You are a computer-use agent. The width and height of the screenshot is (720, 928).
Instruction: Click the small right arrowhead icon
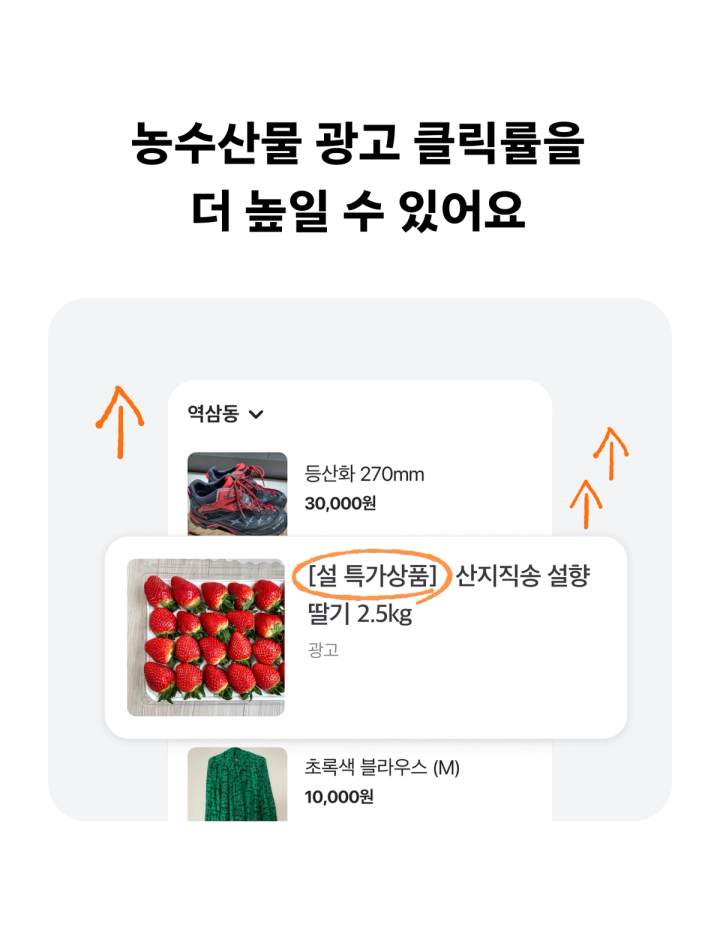(585, 503)
